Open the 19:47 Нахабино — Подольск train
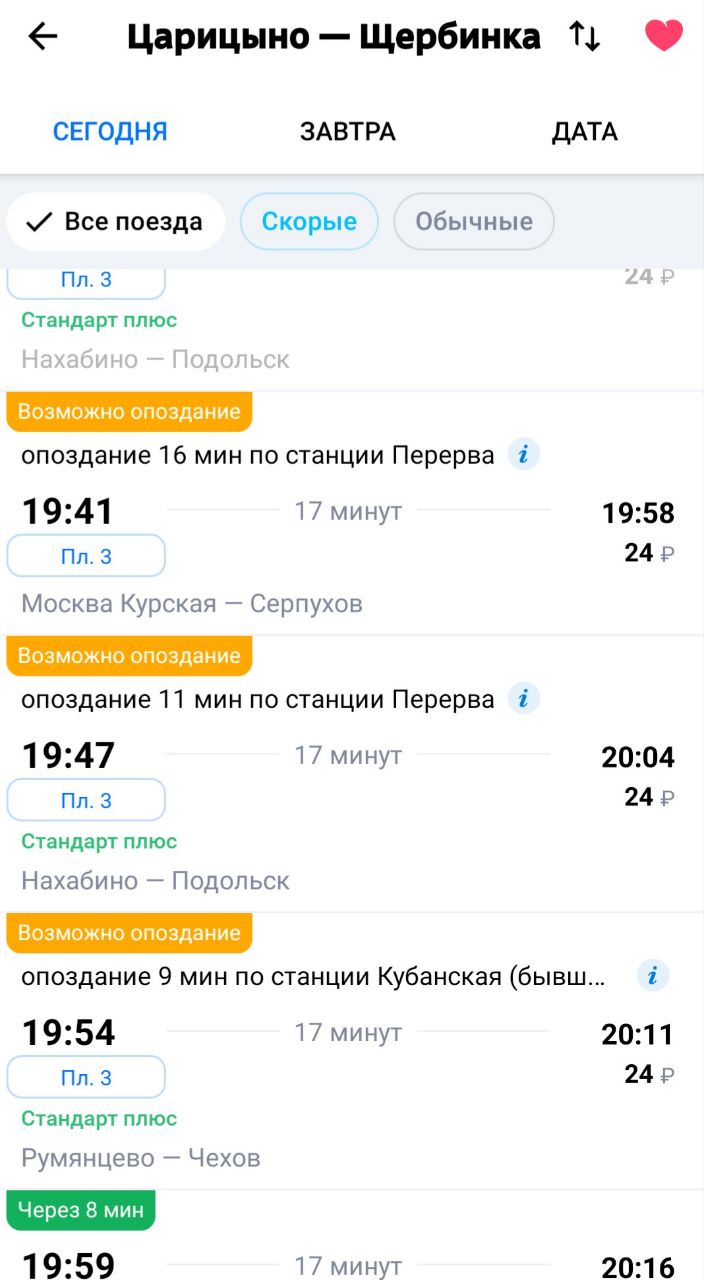The height and width of the screenshot is (1280, 704). (x=352, y=773)
